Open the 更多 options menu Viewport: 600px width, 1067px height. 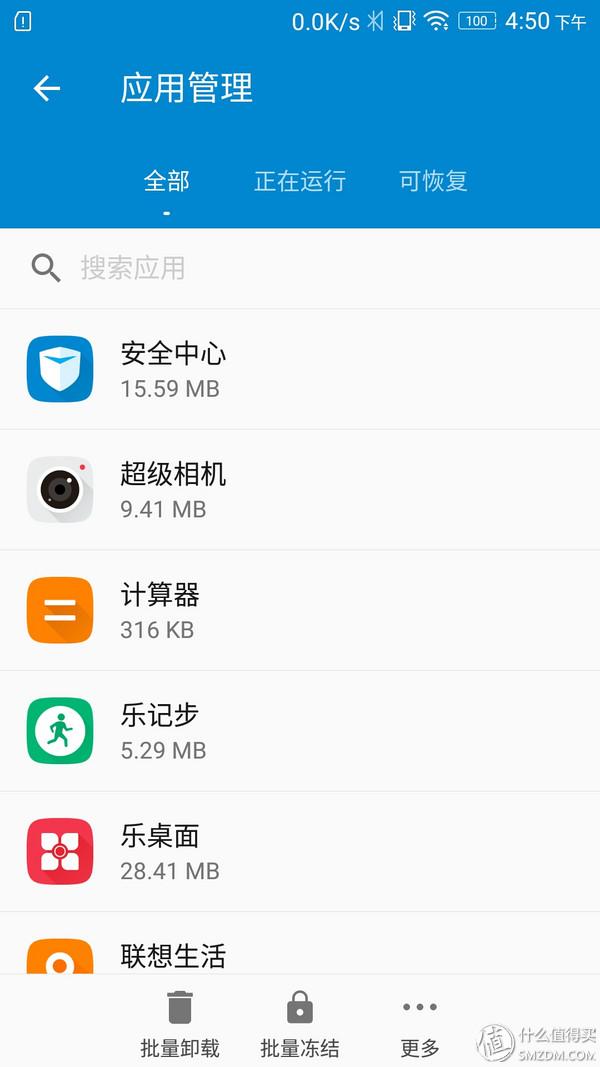420,1023
